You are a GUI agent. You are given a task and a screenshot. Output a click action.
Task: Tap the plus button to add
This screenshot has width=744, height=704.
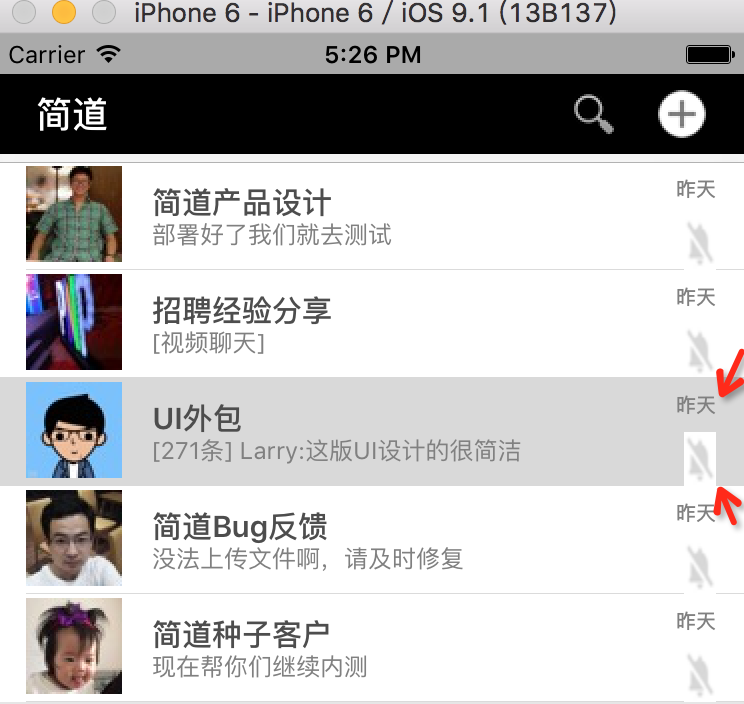(681, 114)
